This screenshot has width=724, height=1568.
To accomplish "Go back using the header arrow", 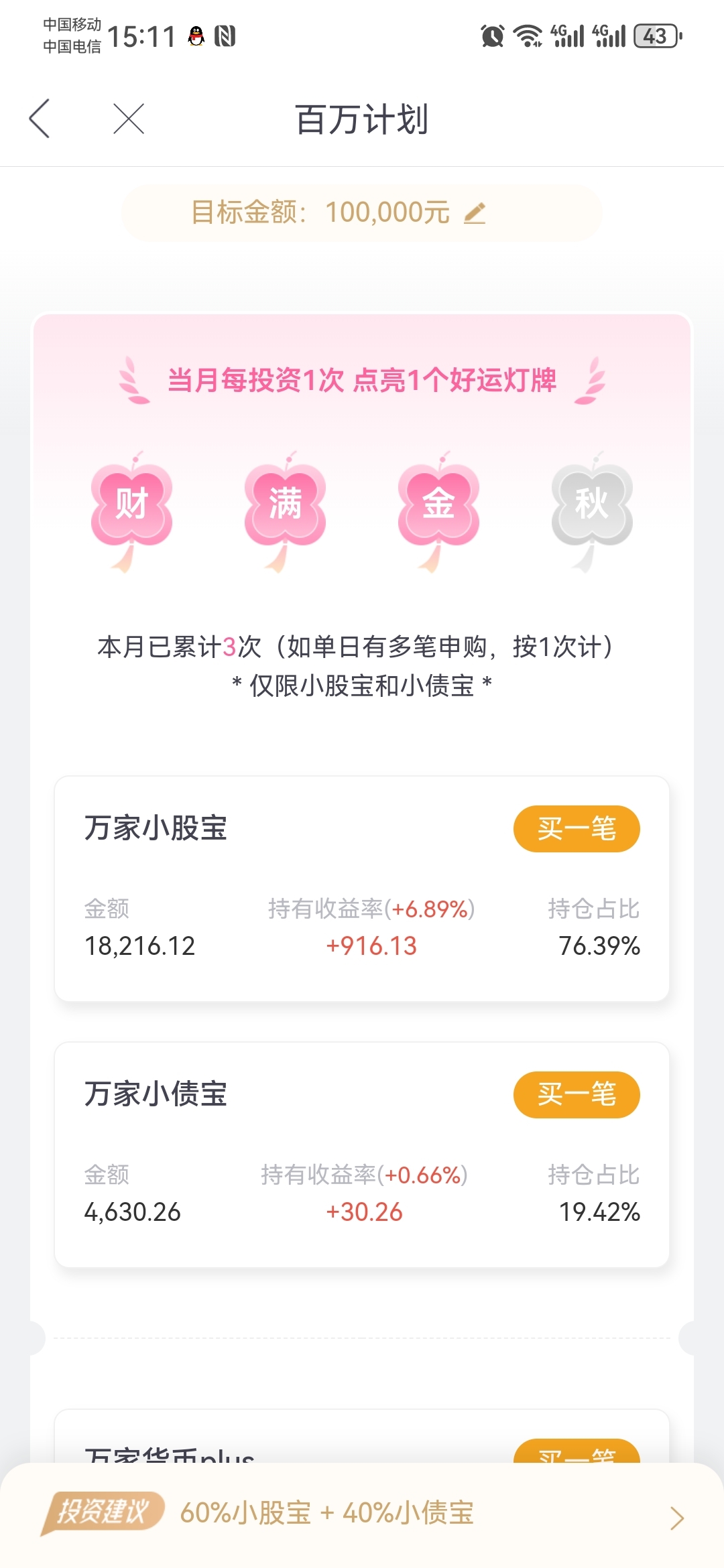I will [40, 119].
